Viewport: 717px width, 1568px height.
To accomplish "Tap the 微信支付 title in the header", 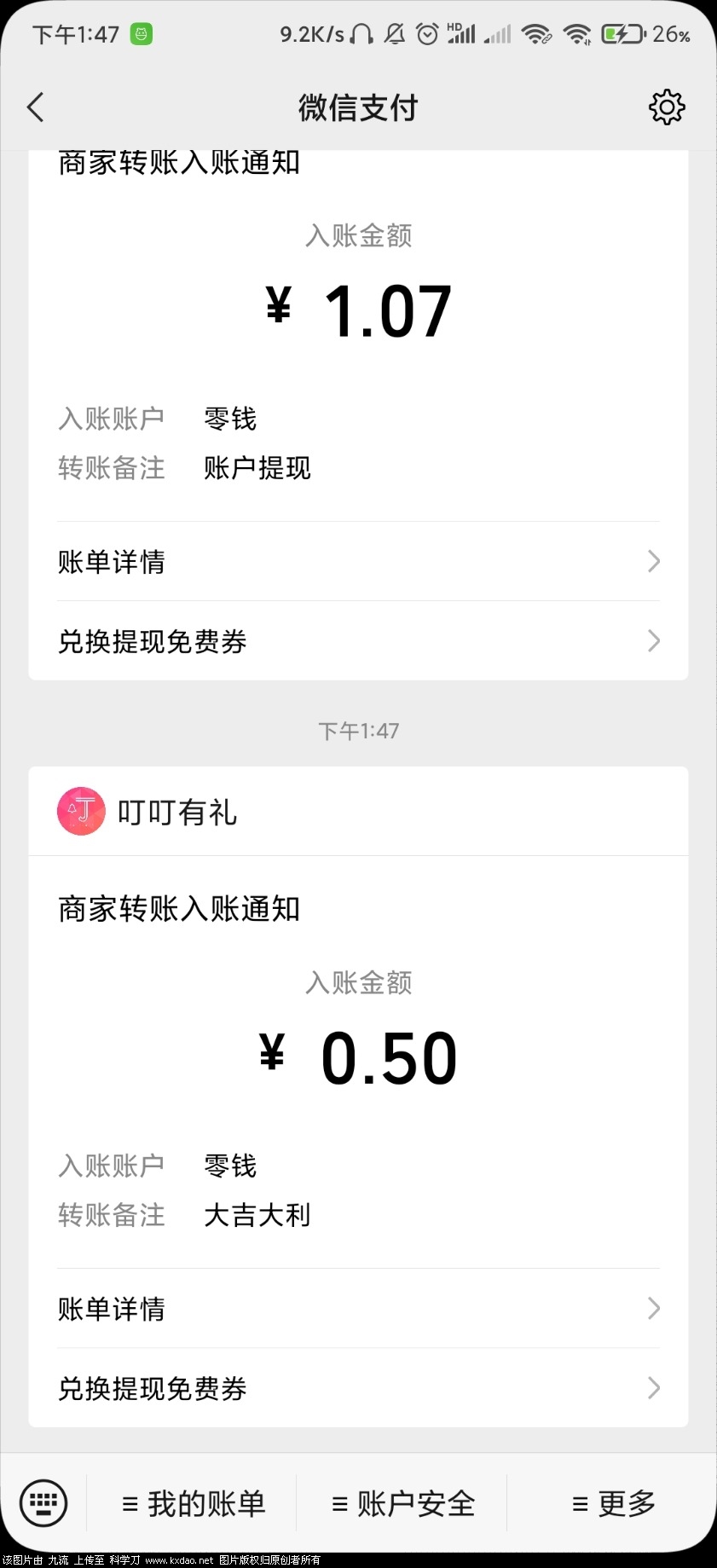I will [x=358, y=107].
